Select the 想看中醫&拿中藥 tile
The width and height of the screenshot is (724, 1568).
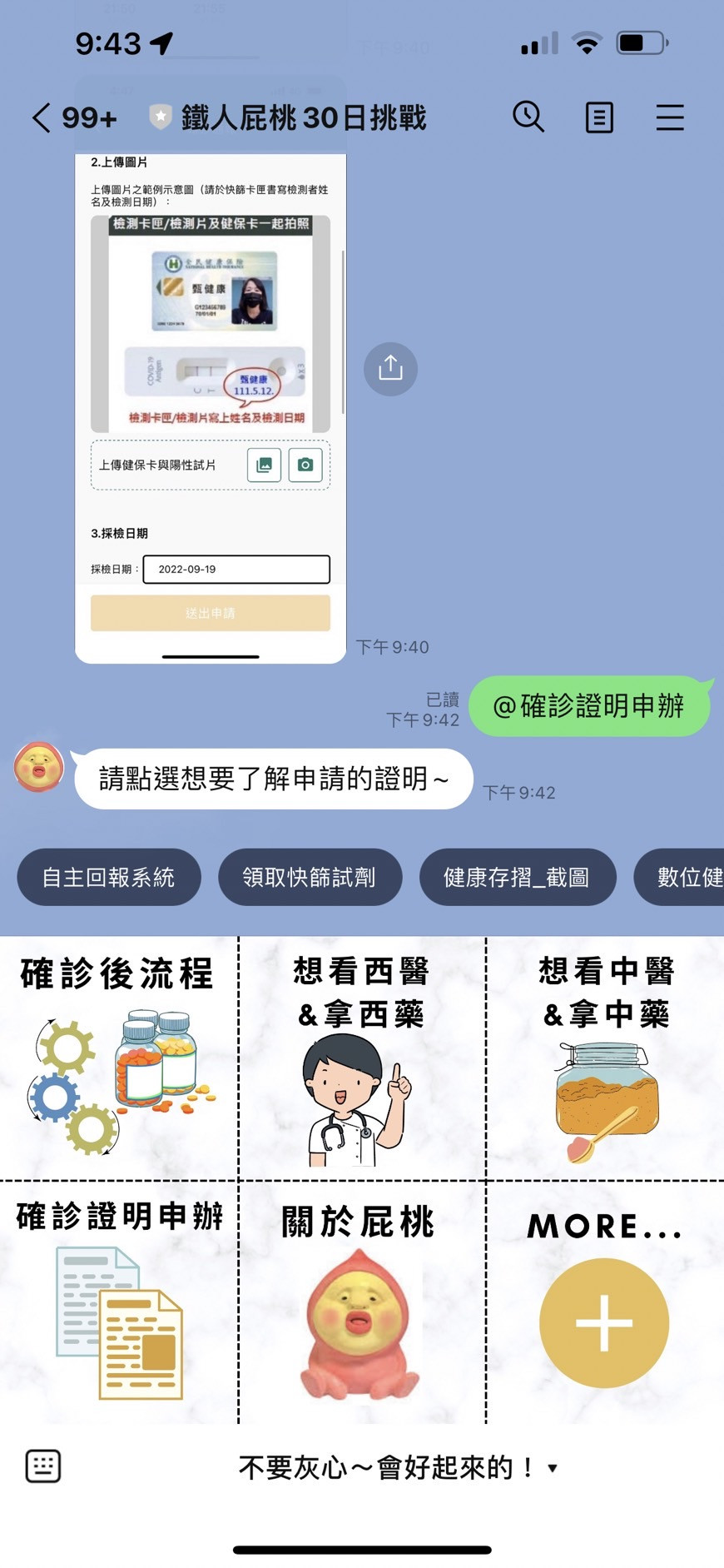pyautogui.click(x=605, y=1058)
